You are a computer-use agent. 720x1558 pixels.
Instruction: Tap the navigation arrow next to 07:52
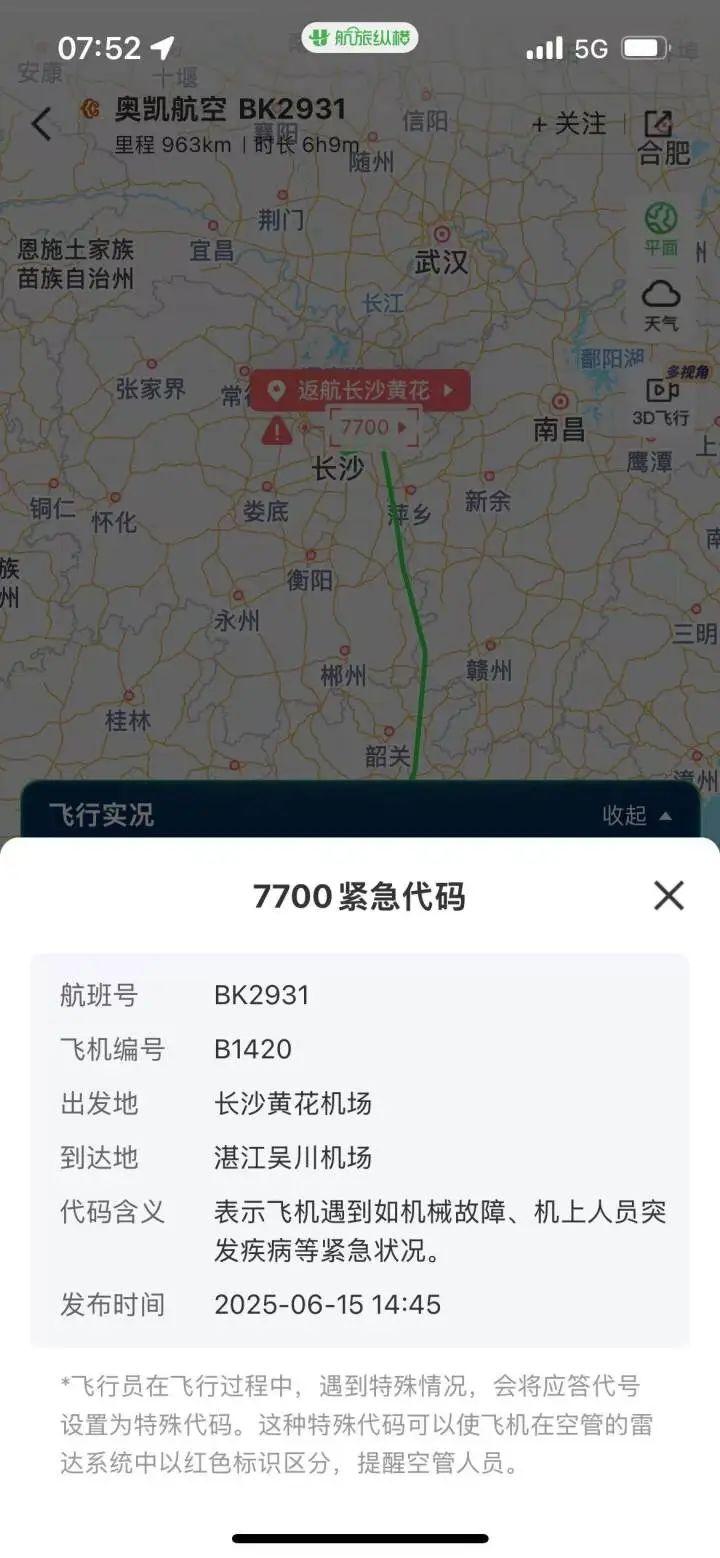tap(160, 45)
